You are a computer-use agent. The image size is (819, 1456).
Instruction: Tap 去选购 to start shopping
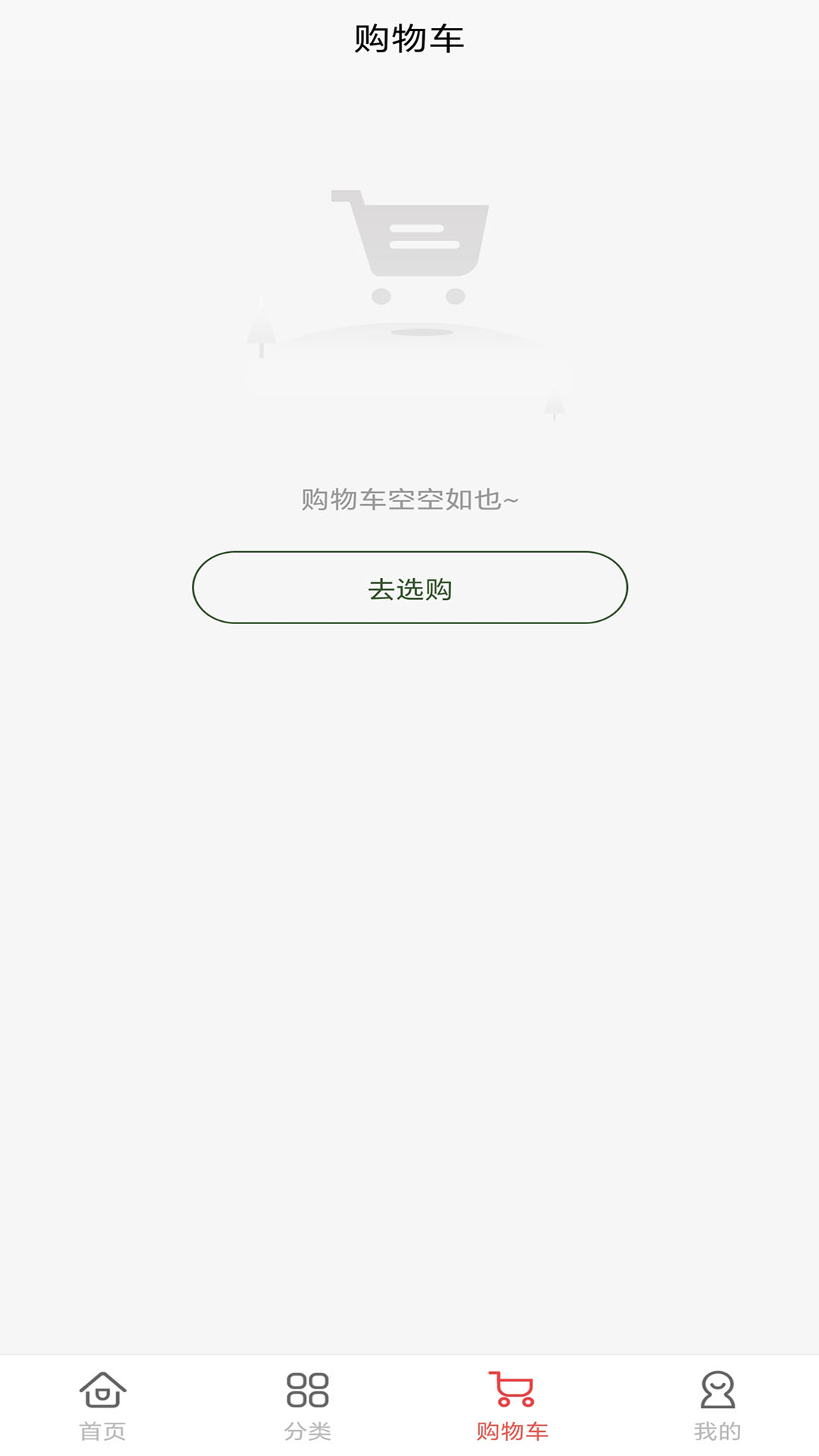point(409,588)
